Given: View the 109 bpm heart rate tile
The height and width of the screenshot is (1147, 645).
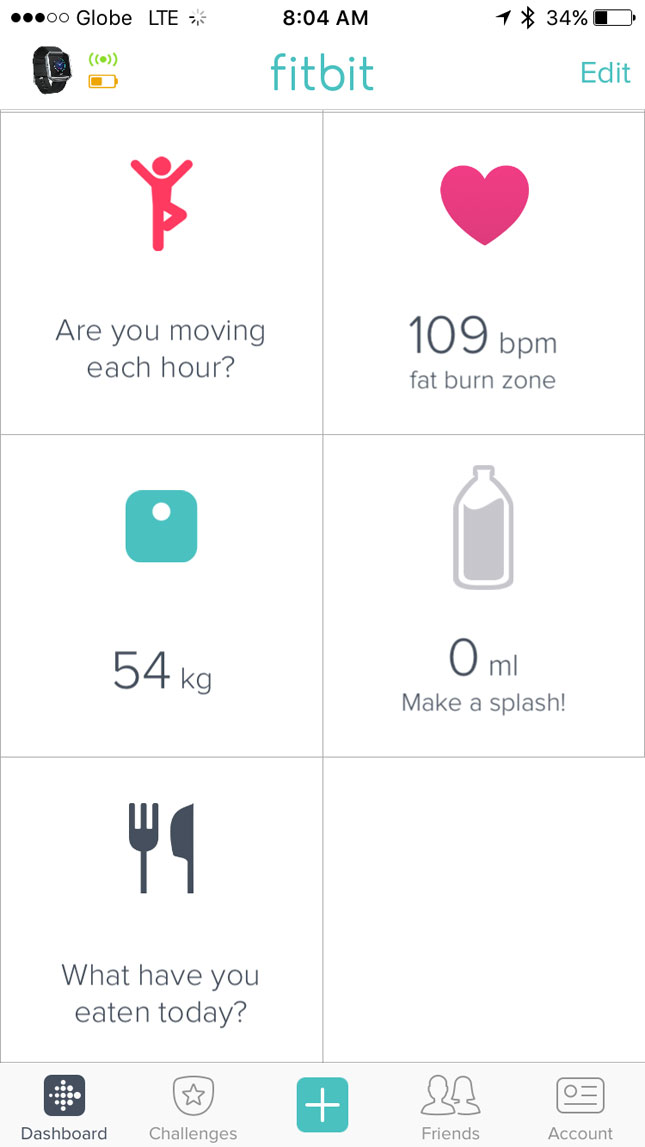Looking at the screenshot, I should [484, 273].
